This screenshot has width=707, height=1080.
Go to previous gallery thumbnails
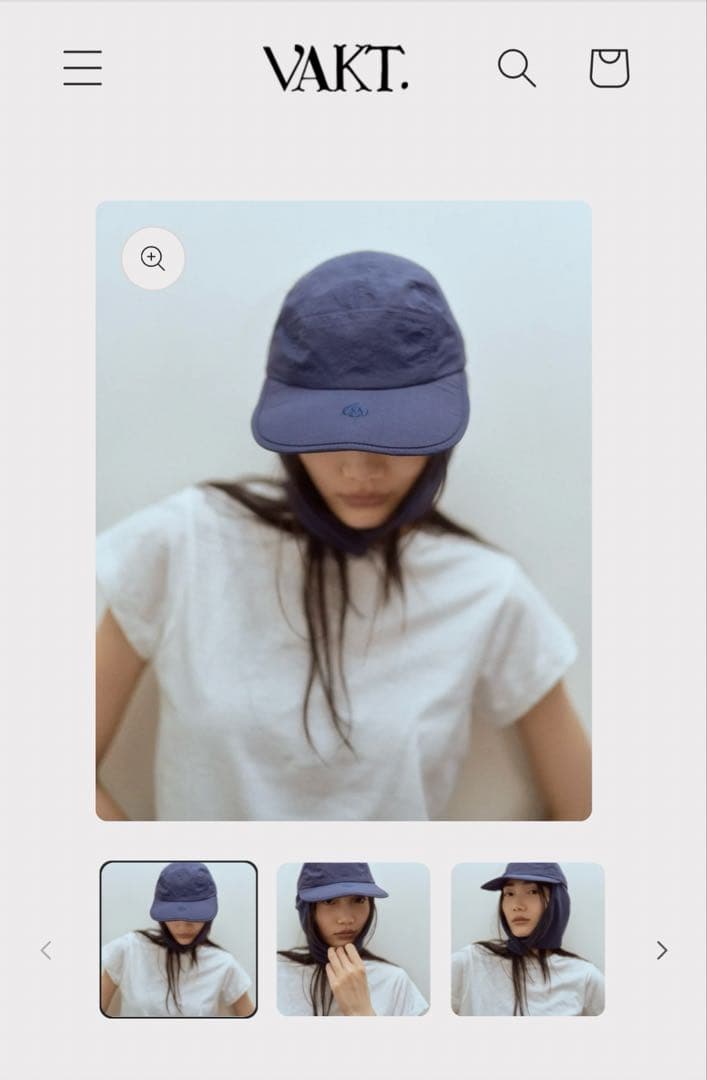click(46, 950)
